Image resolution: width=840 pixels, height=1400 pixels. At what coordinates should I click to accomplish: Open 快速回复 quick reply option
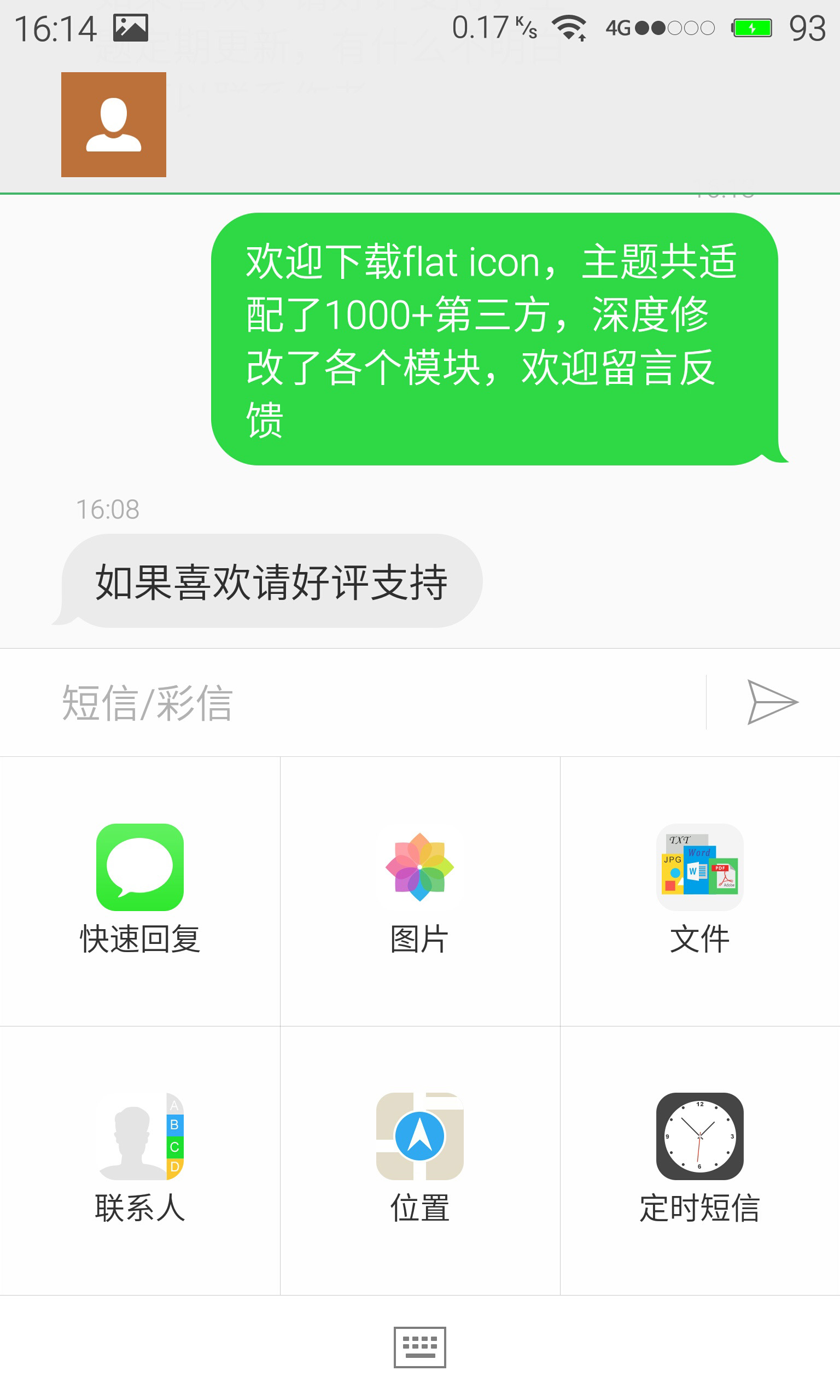coord(140,890)
